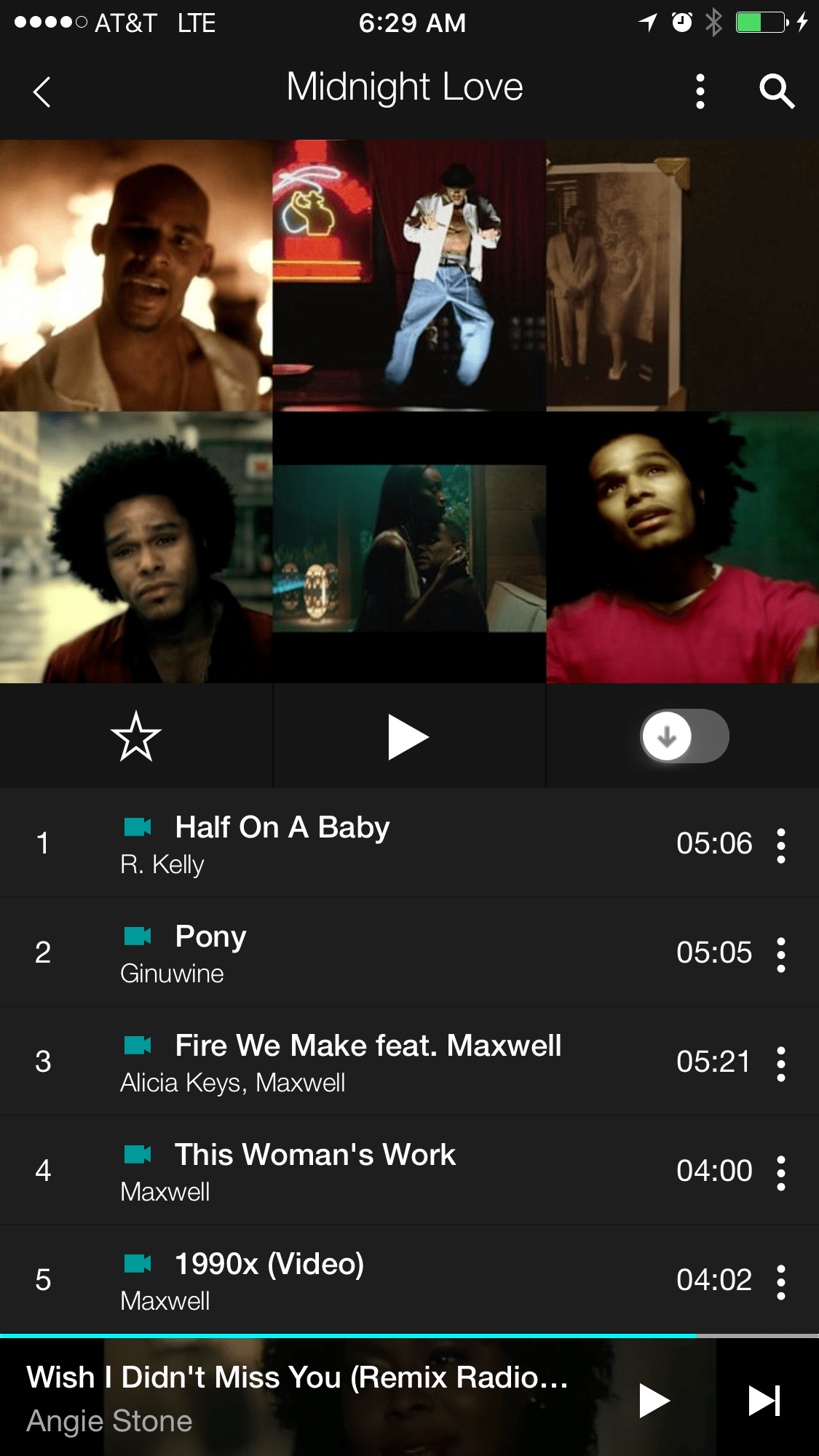819x1456 pixels.
Task: Open options for This Woman's Work
Action: 781,1172
